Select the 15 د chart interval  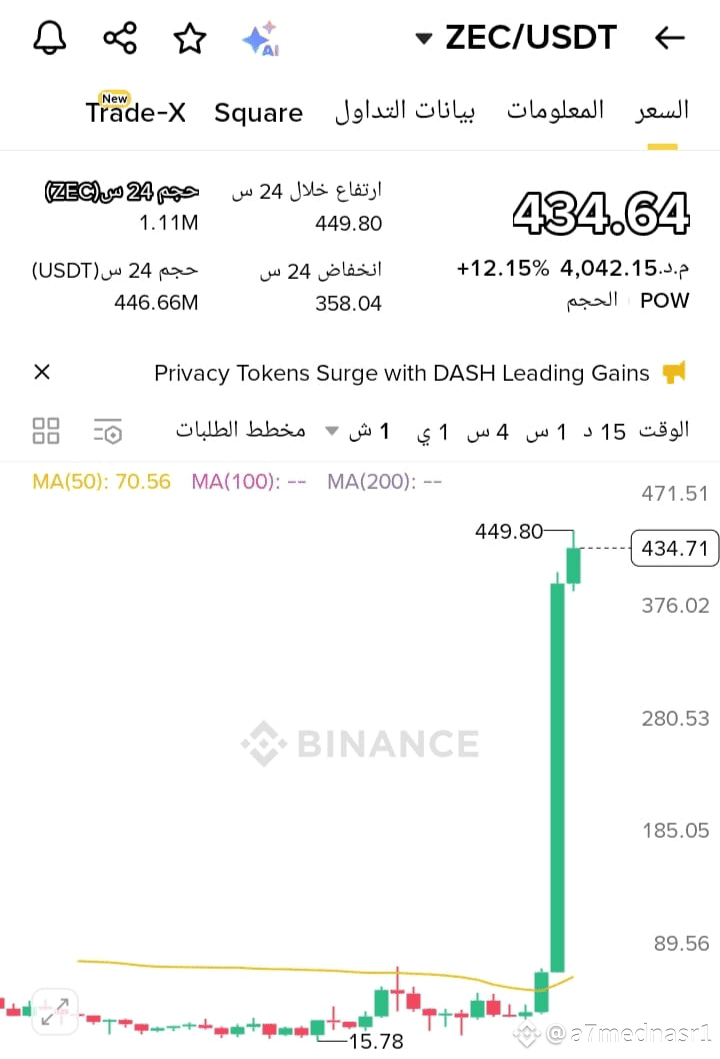604,431
